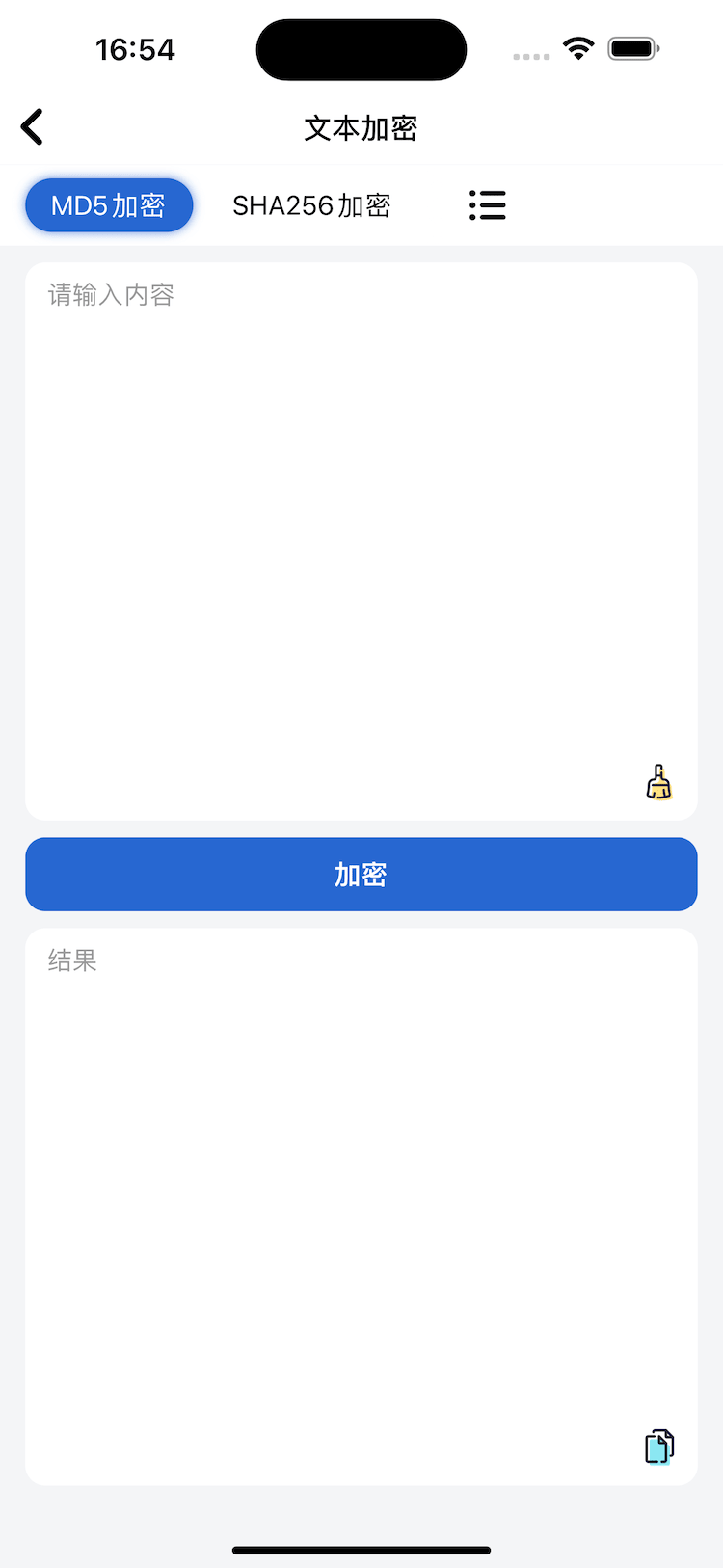Select the MD5加密 tab
This screenshot has height=1568, width=723.
tap(109, 205)
